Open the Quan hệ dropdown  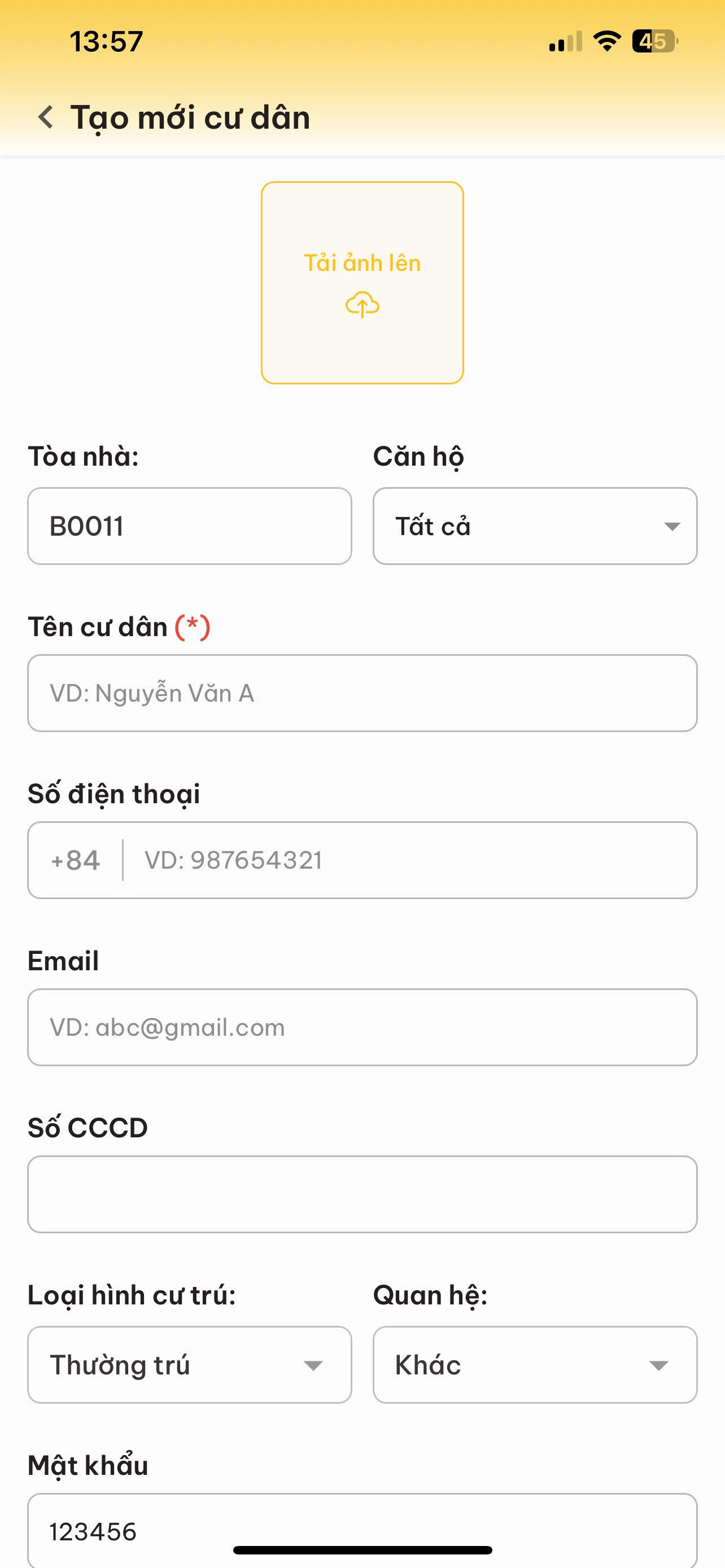pyautogui.click(x=535, y=1365)
